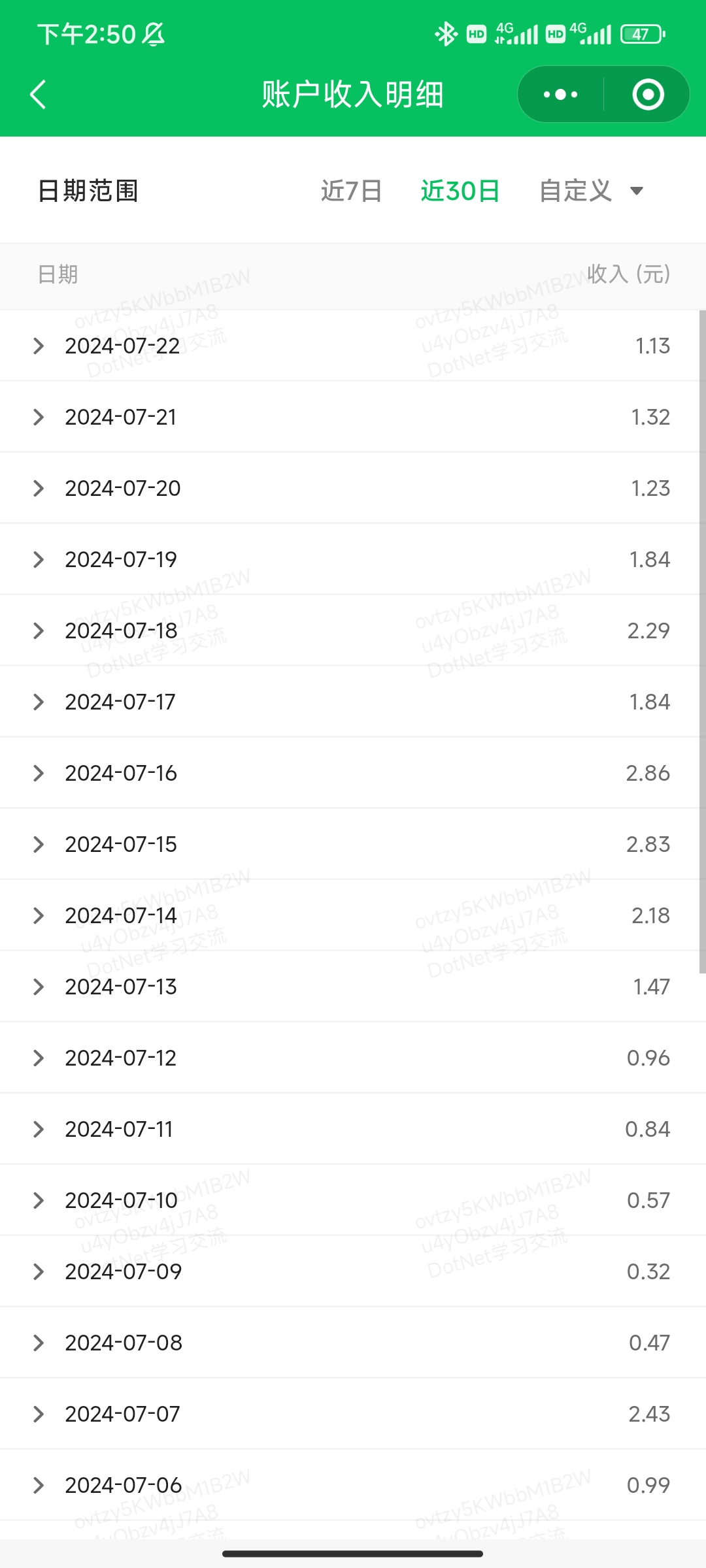Expand the 2024-07-09 entry
The height and width of the screenshot is (1568, 706).
353,1271
